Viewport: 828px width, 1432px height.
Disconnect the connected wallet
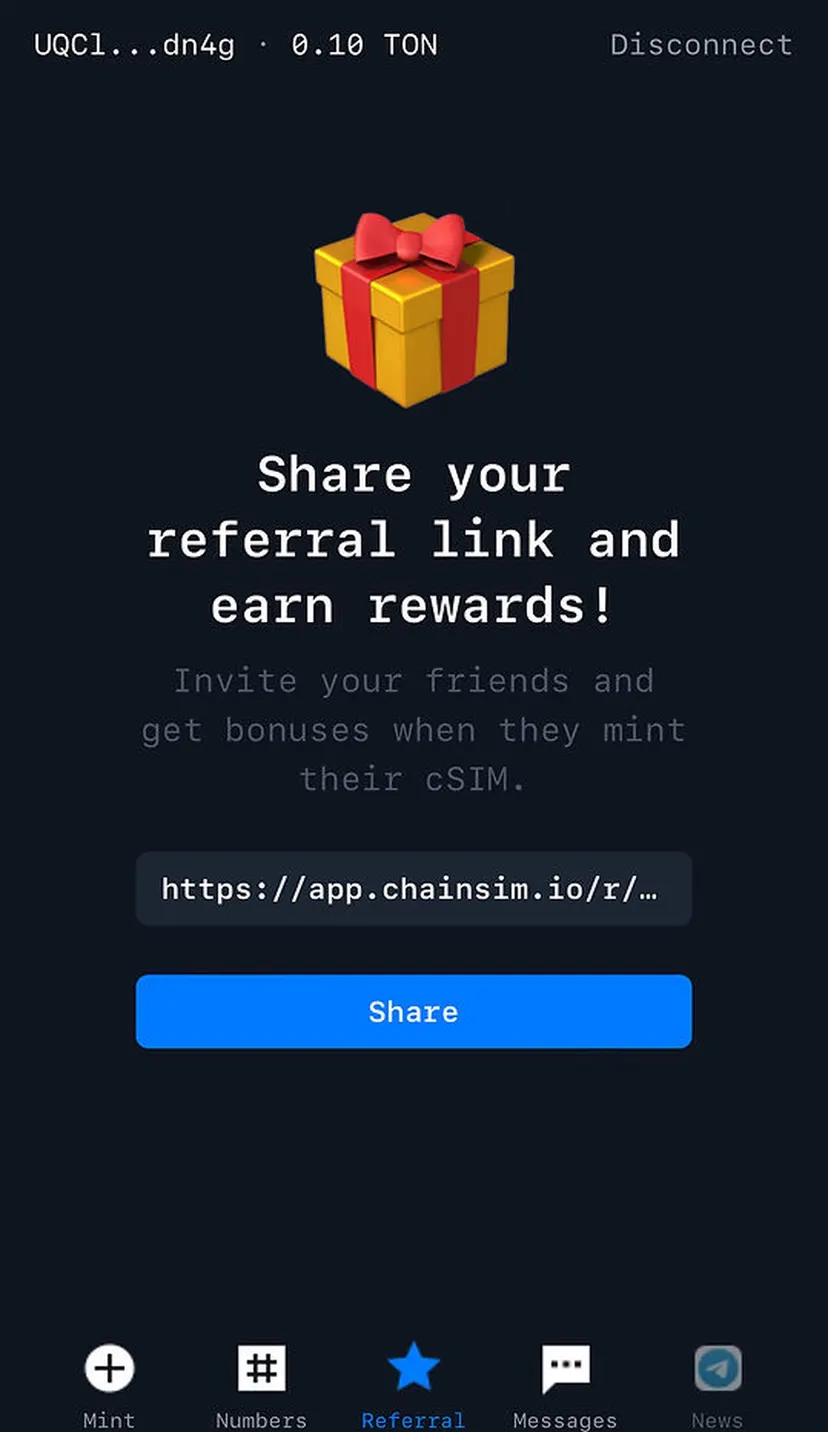pos(701,45)
